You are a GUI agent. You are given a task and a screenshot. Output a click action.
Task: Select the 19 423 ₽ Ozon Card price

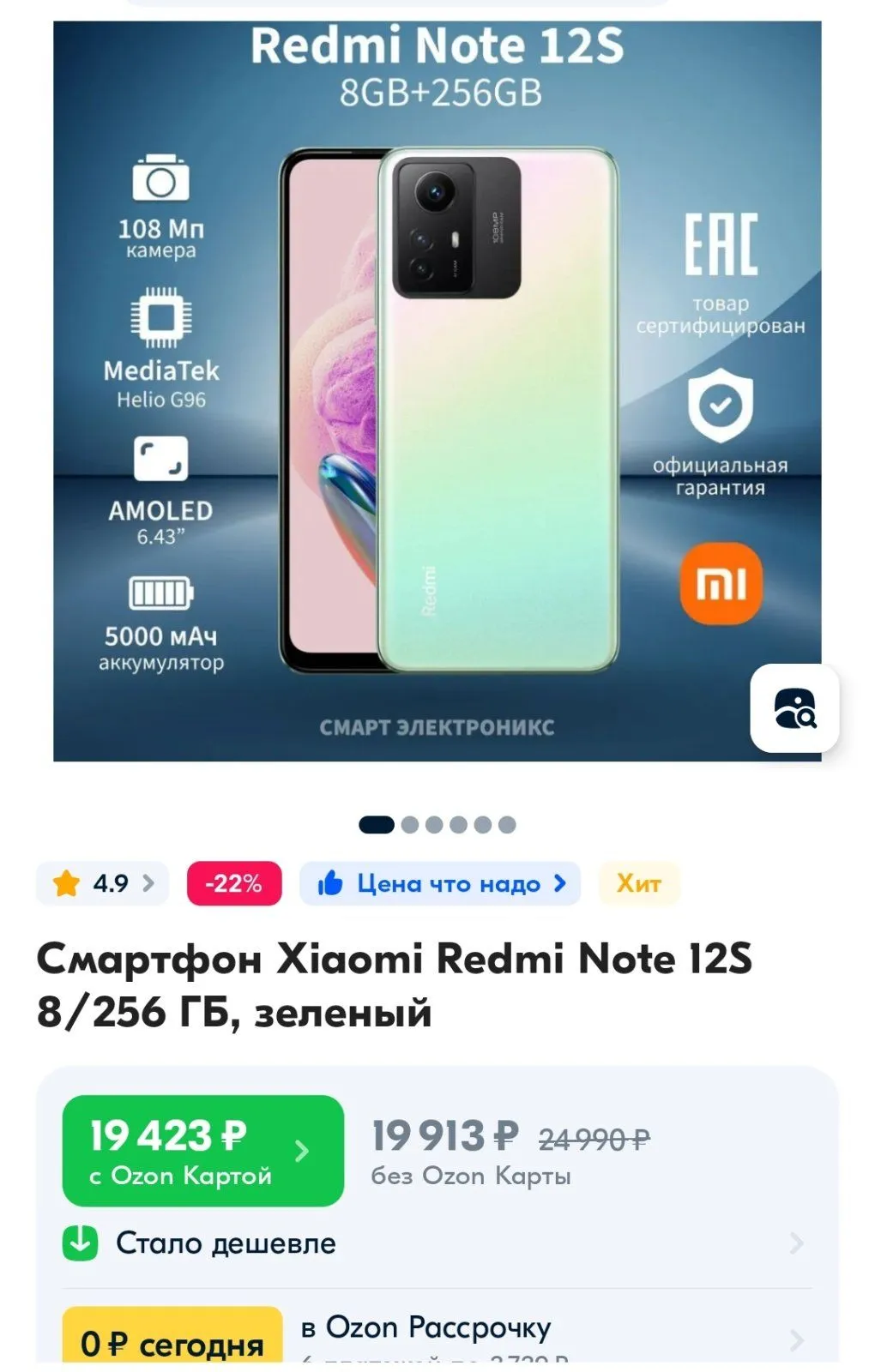(202, 1150)
